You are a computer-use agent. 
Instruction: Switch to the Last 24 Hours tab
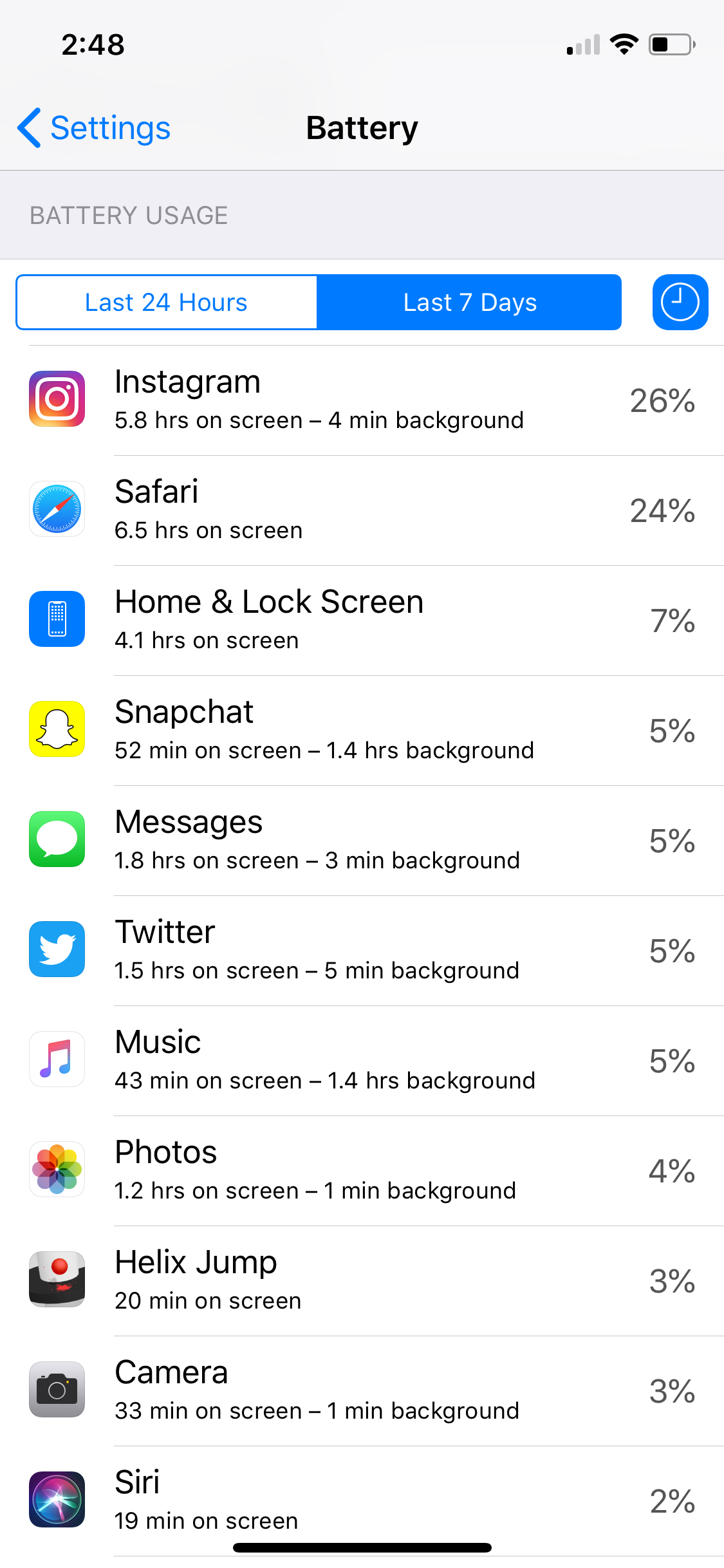tap(165, 302)
